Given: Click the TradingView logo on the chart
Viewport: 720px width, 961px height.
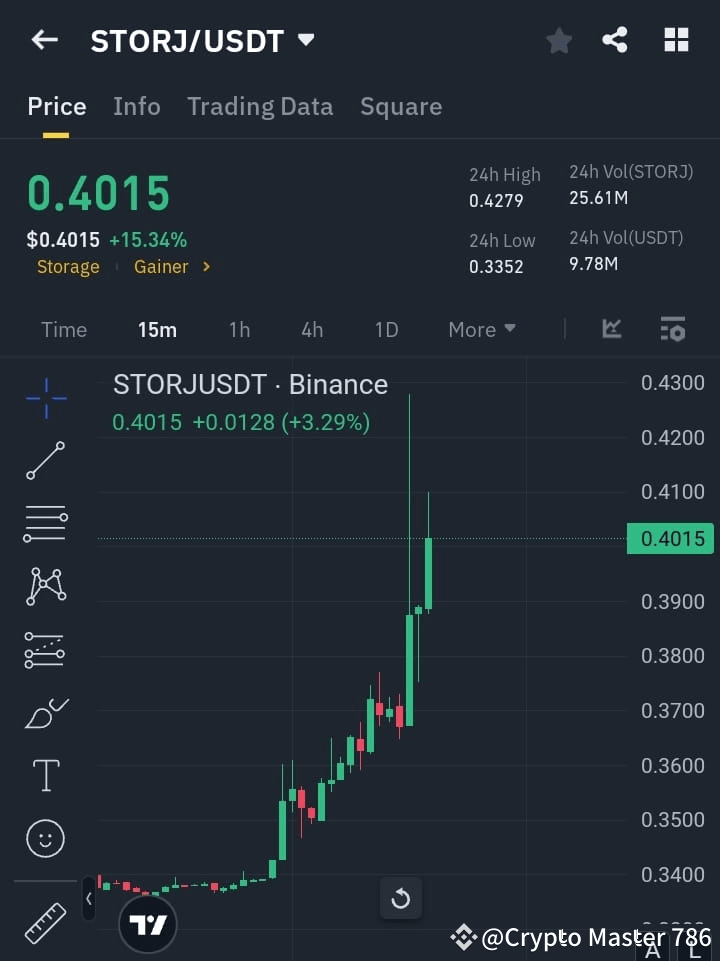Looking at the screenshot, I should [x=147, y=922].
